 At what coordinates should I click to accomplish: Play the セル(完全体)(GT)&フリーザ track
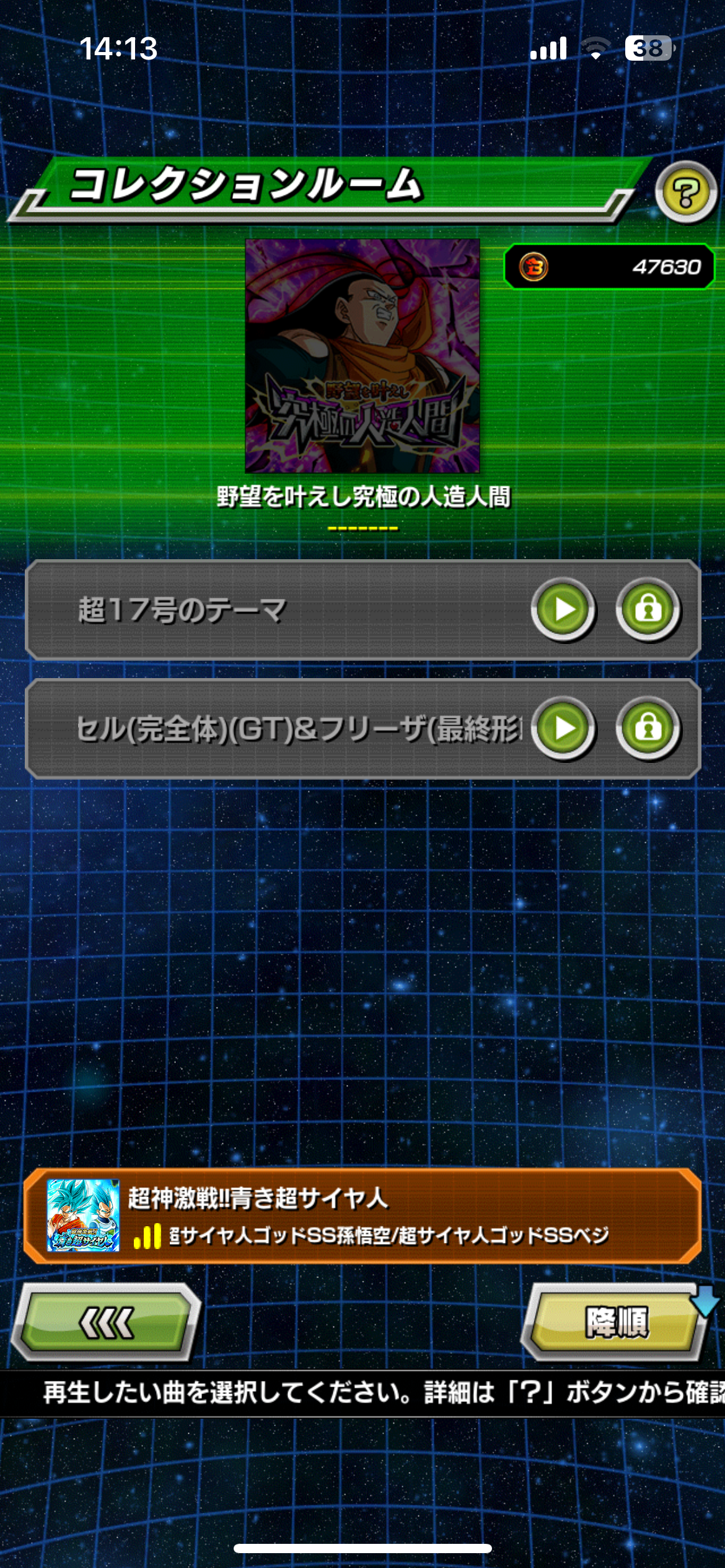click(x=563, y=728)
